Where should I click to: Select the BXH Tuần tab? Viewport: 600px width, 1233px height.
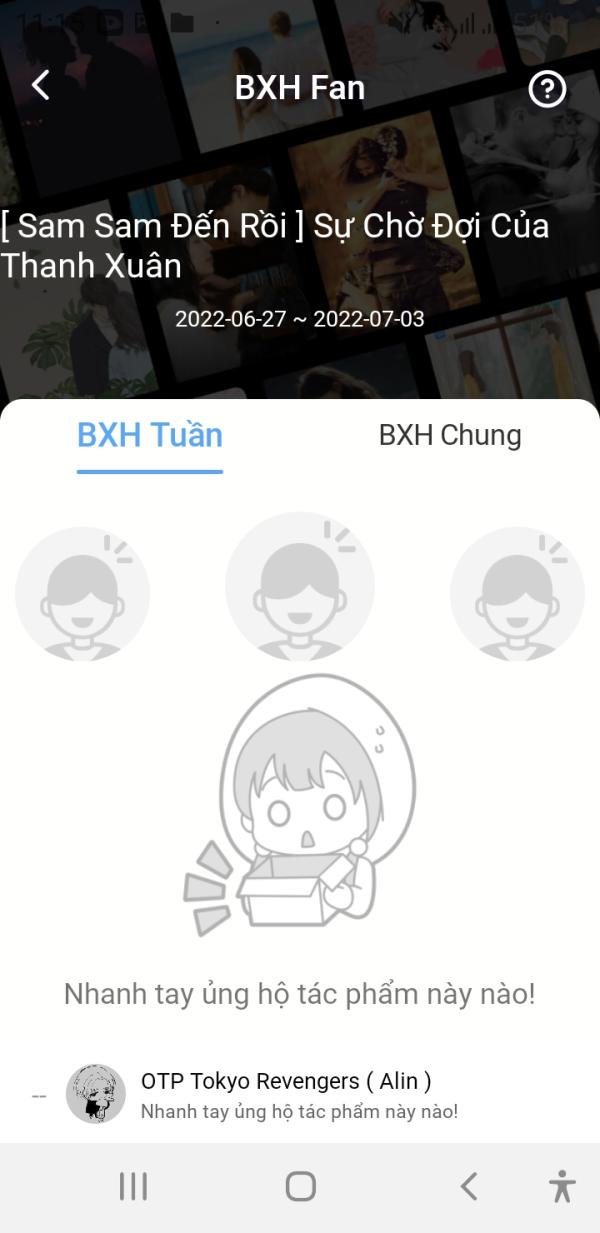(150, 436)
